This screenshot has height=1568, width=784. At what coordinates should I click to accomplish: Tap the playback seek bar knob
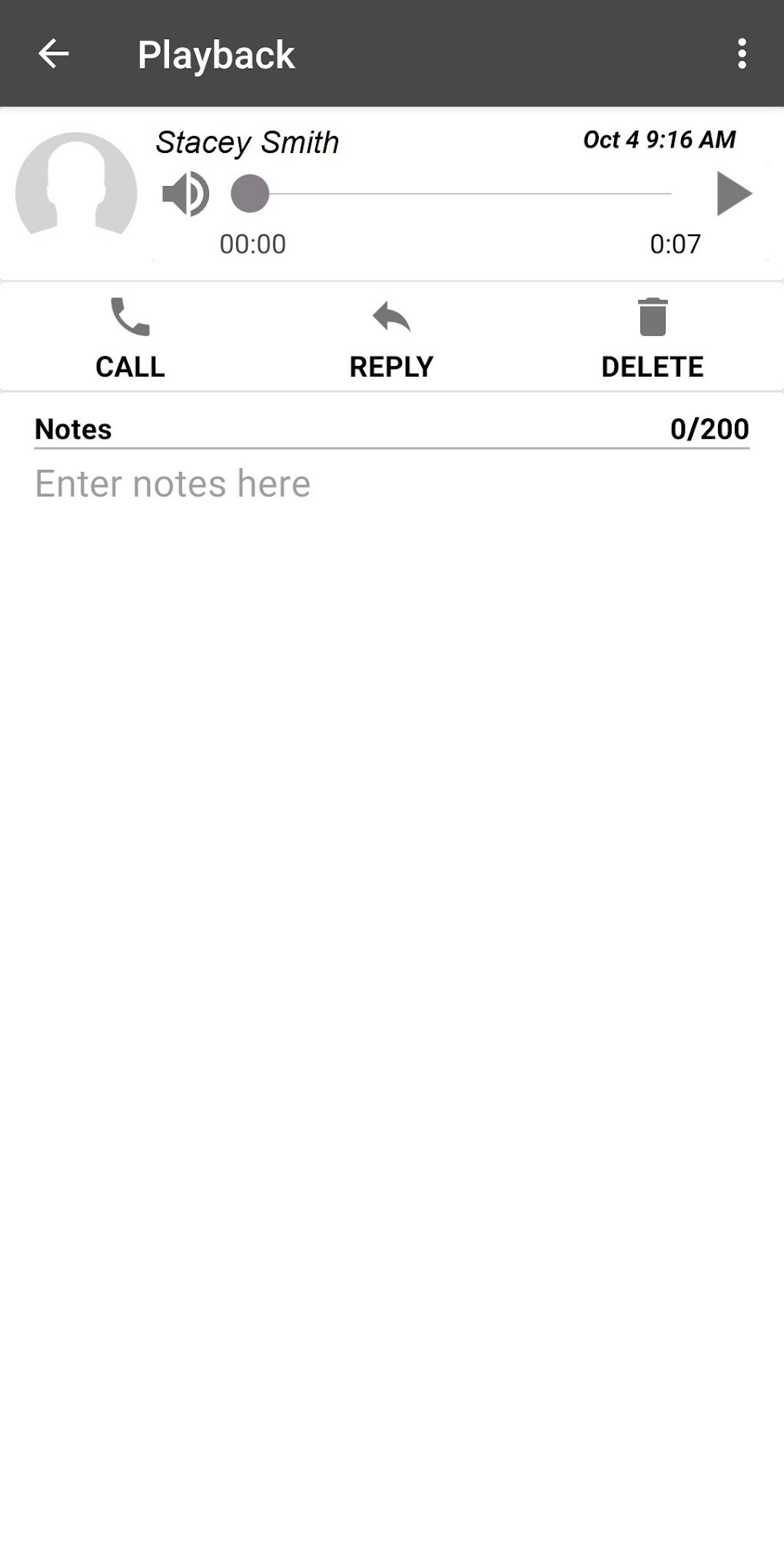[x=250, y=194]
